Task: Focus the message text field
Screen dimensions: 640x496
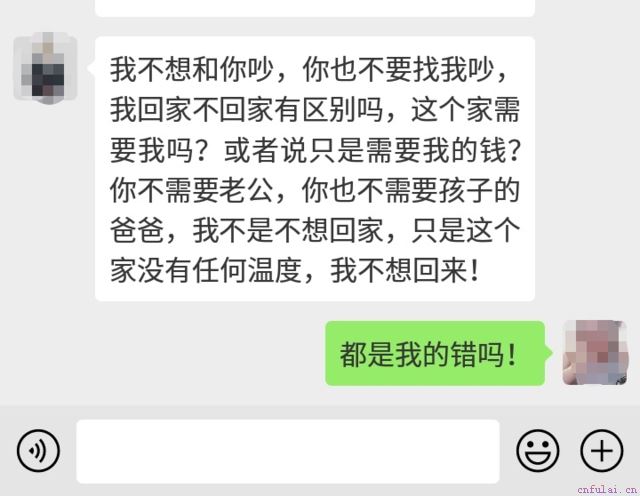Action: tap(287, 451)
